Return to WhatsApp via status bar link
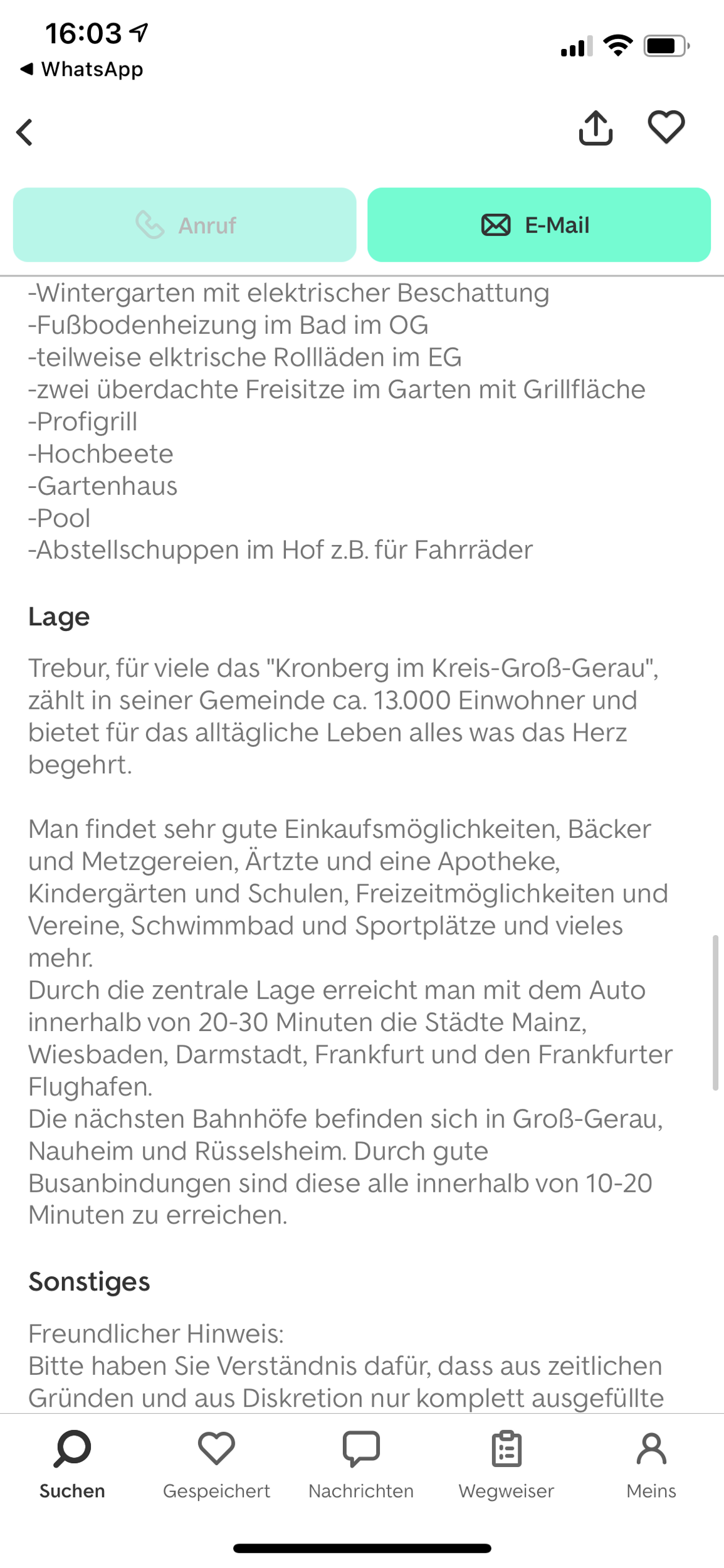This screenshot has height=1568, width=724. [81, 69]
